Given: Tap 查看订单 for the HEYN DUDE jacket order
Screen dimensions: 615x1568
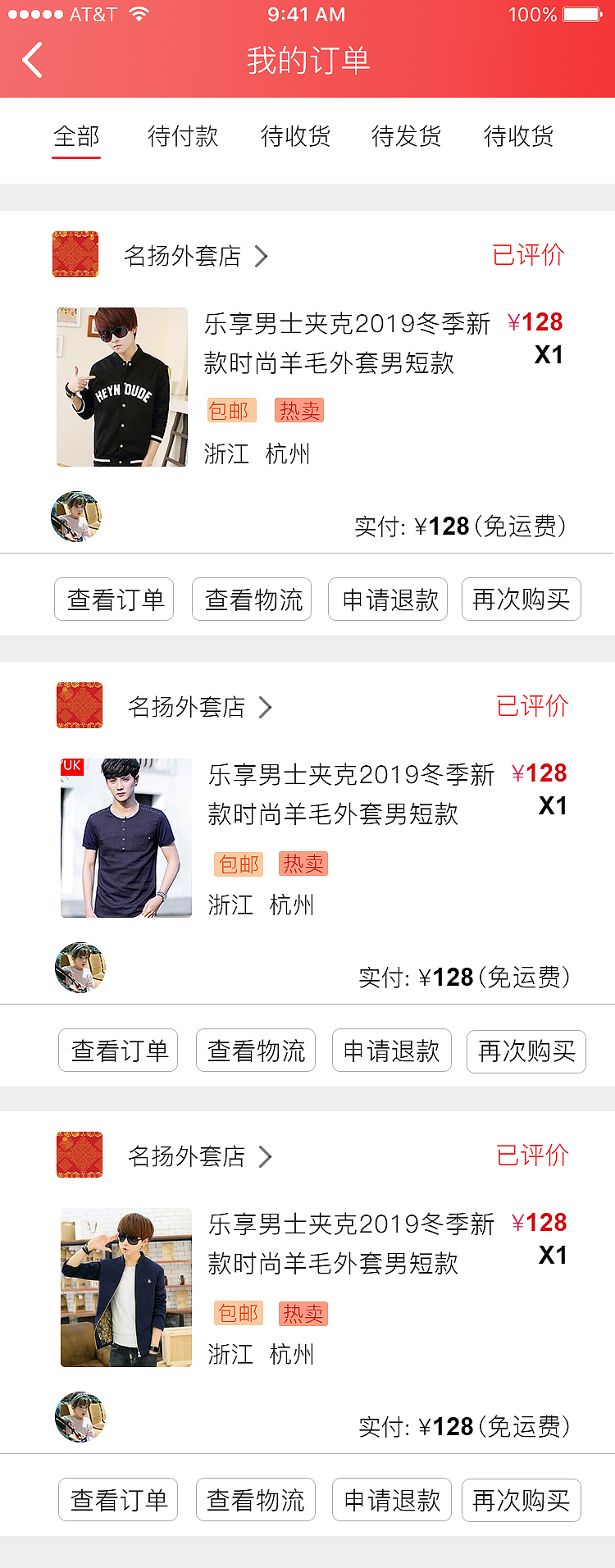Looking at the screenshot, I should (115, 599).
